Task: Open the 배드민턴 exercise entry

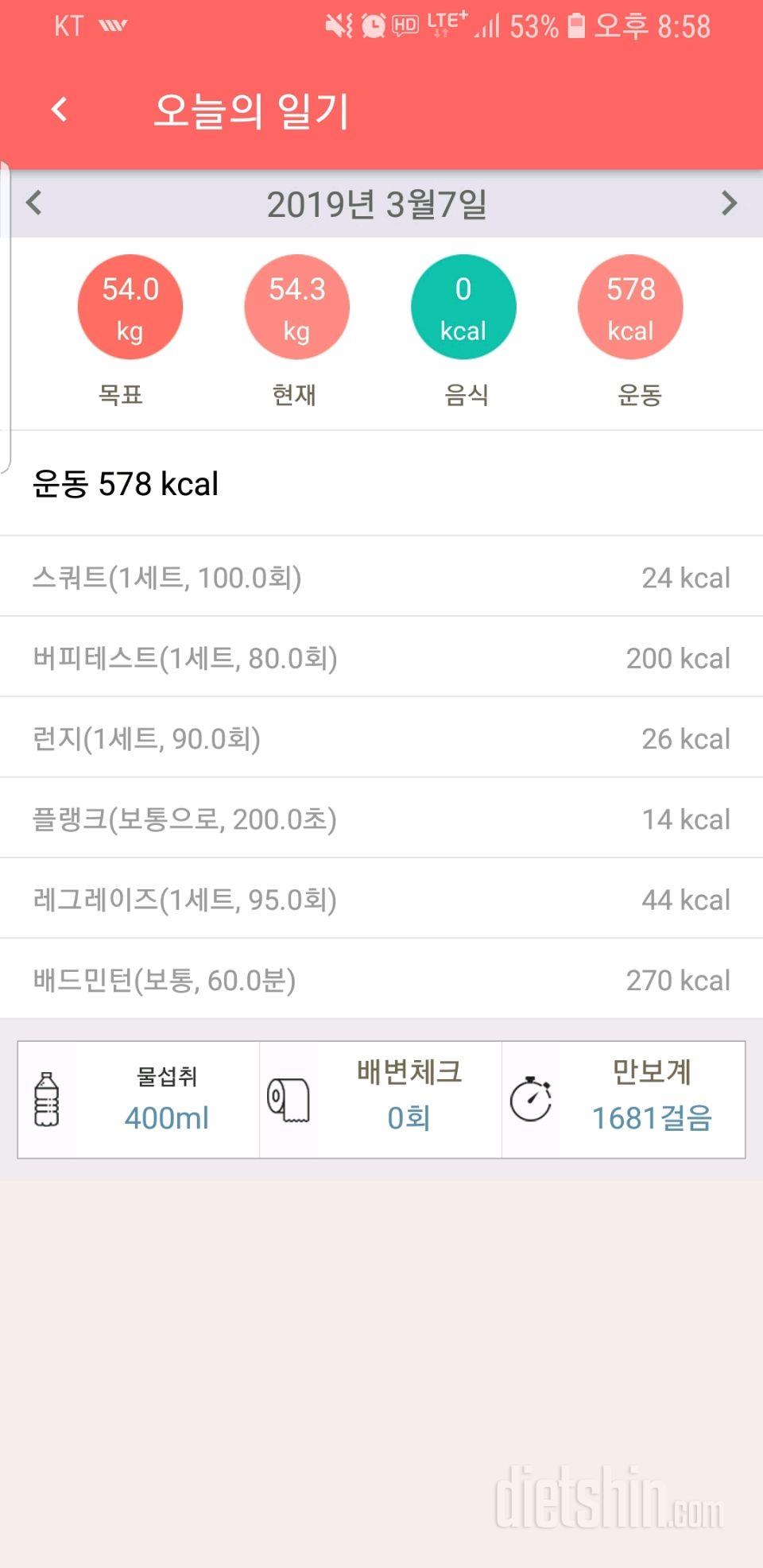Action: coord(381,979)
